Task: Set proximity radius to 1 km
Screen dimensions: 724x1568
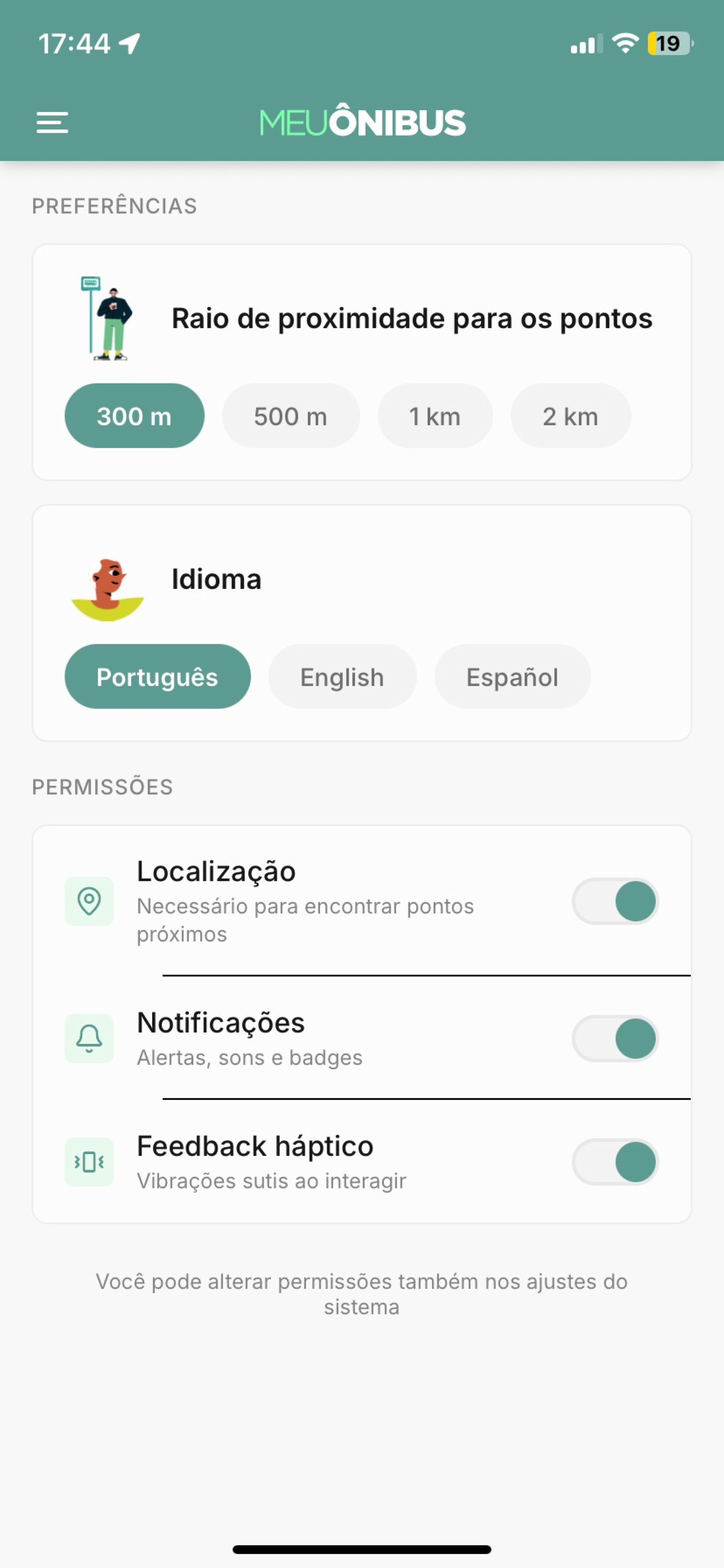Action: click(x=434, y=417)
